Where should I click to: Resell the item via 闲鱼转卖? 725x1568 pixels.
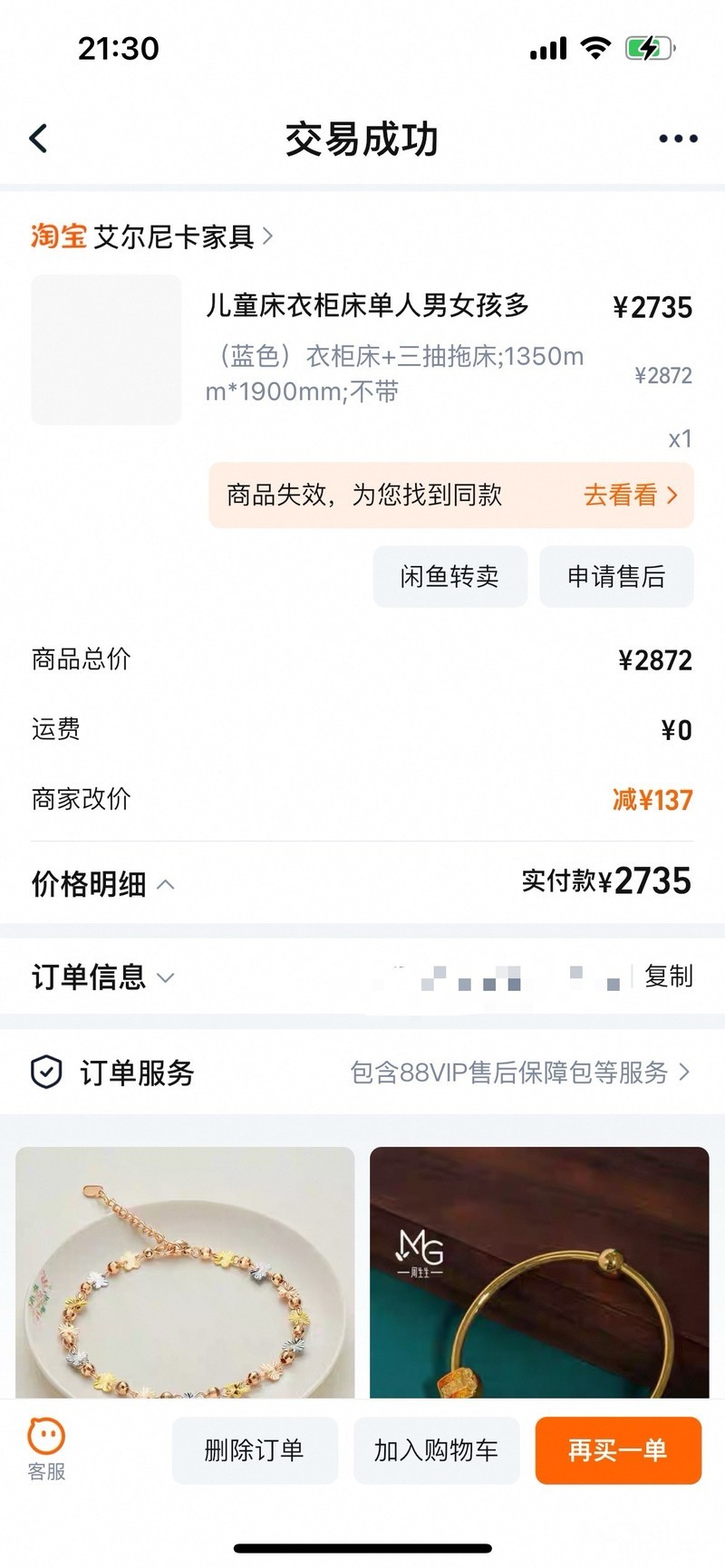(449, 576)
